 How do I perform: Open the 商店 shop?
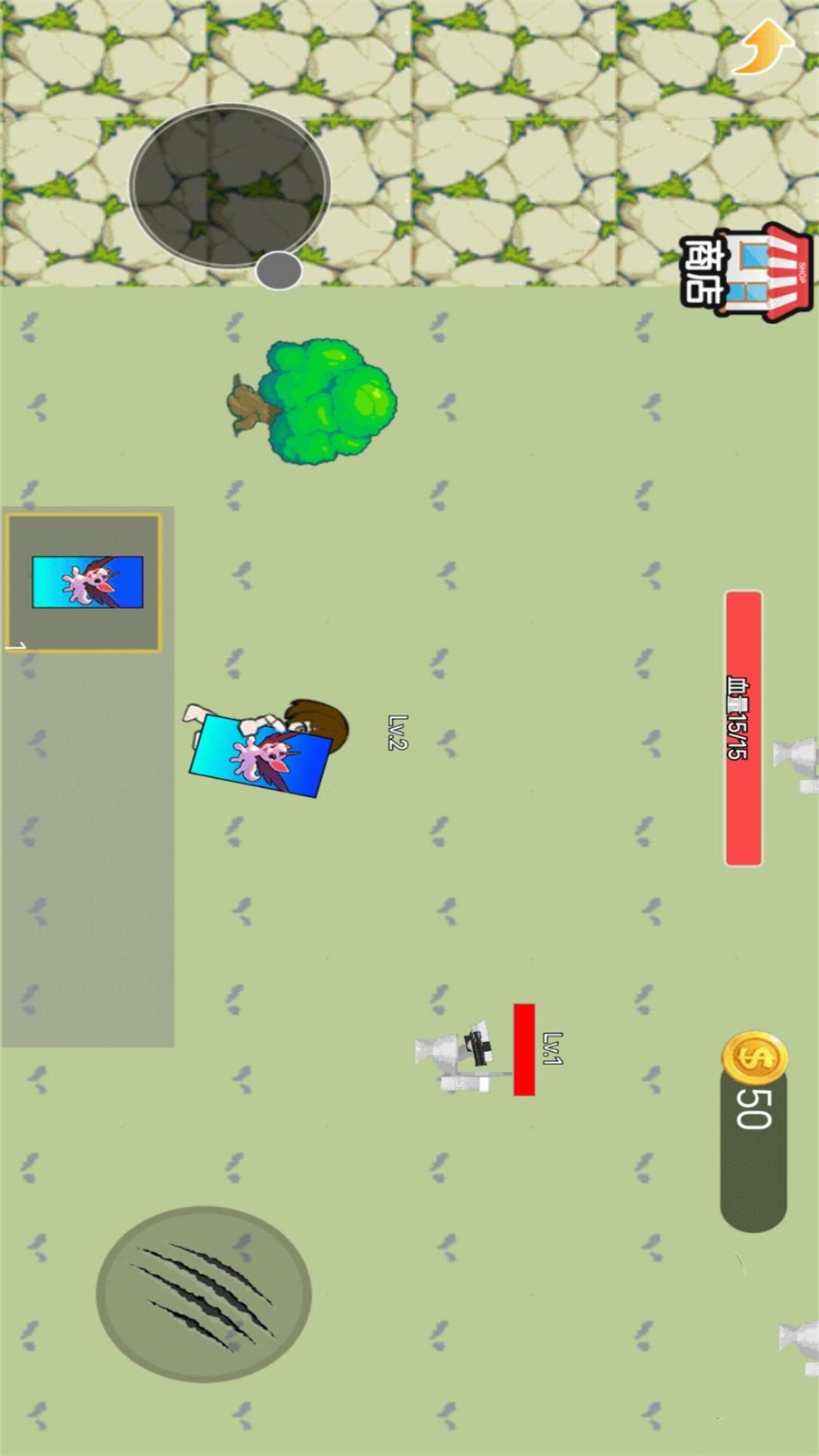coord(748,273)
